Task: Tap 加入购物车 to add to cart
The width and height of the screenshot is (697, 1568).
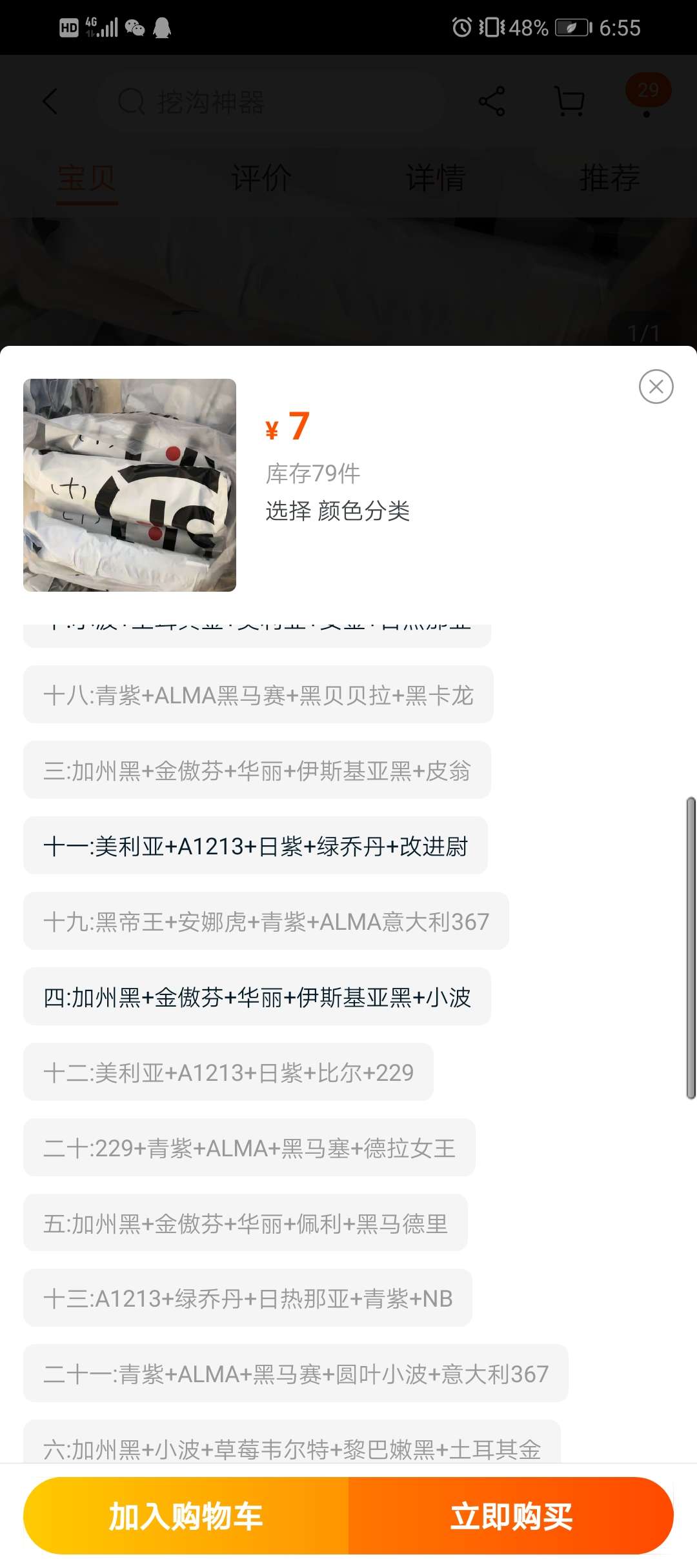Action: [186, 1516]
